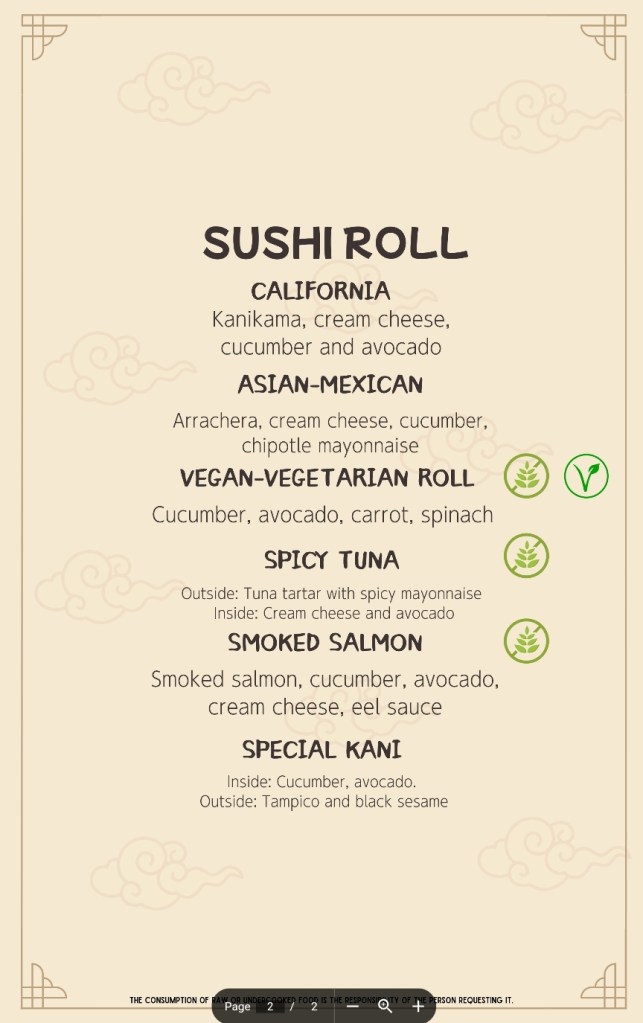
Task: Zoom in with the plus button
Action: 418,1006
